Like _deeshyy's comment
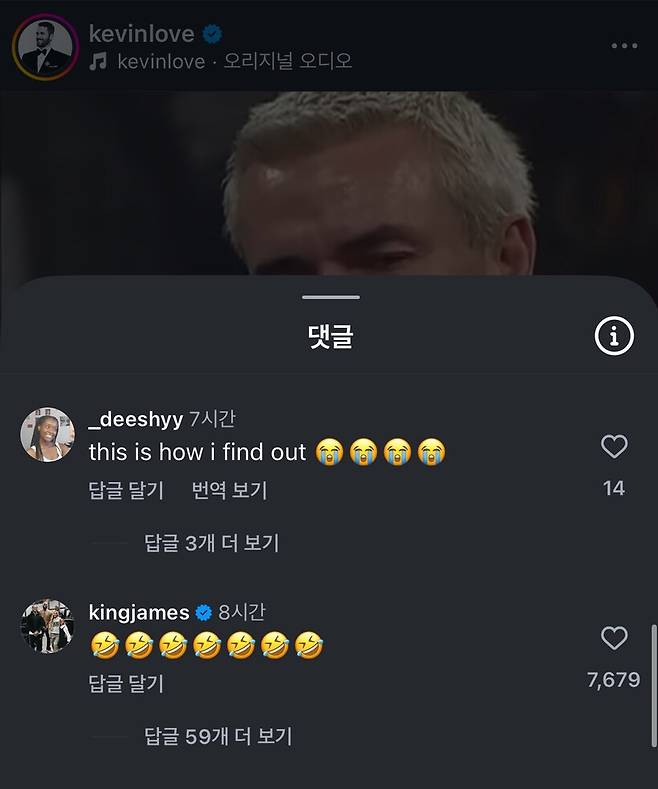The height and width of the screenshot is (789, 658). point(614,447)
